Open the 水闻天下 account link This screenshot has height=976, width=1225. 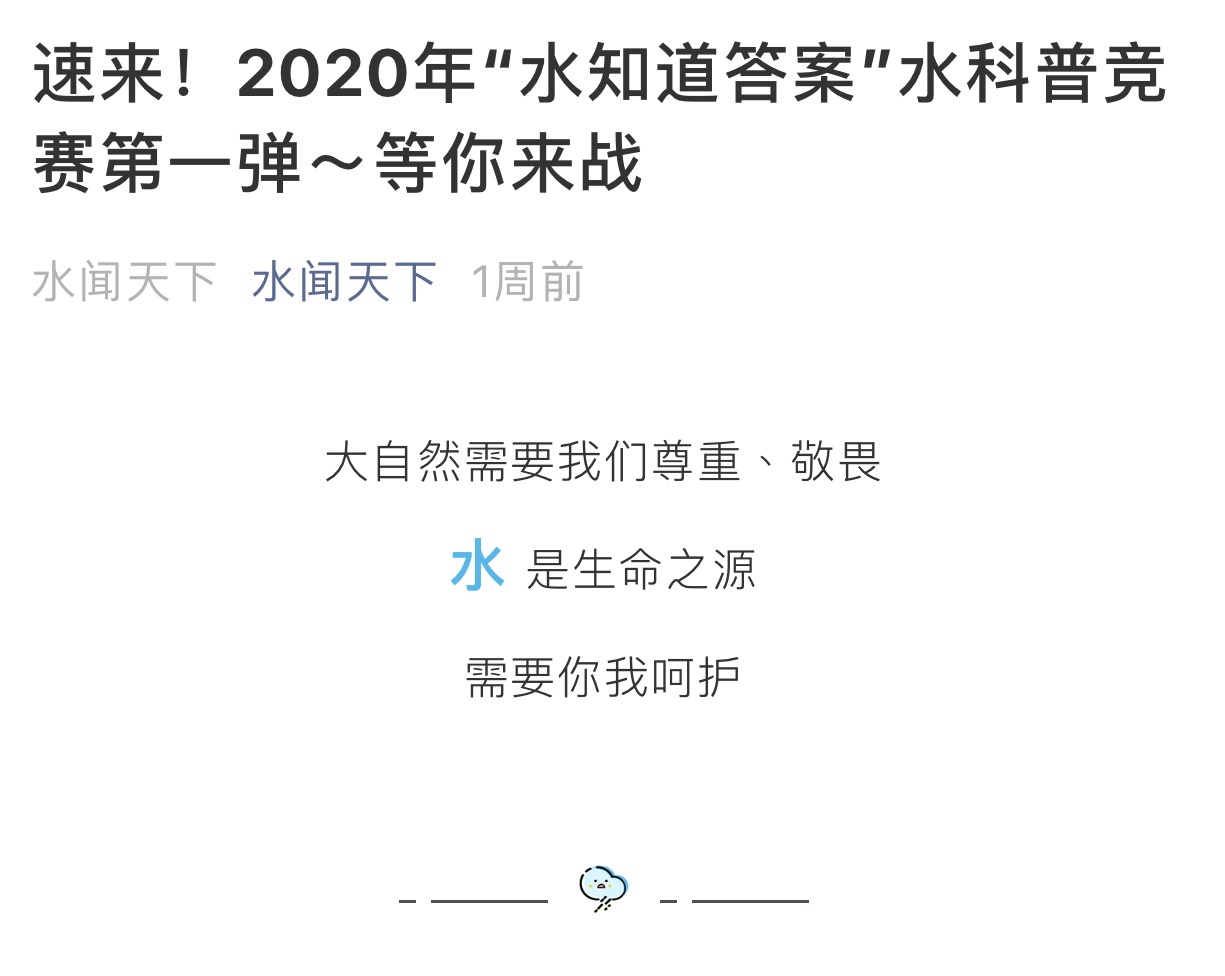point(344,282)
